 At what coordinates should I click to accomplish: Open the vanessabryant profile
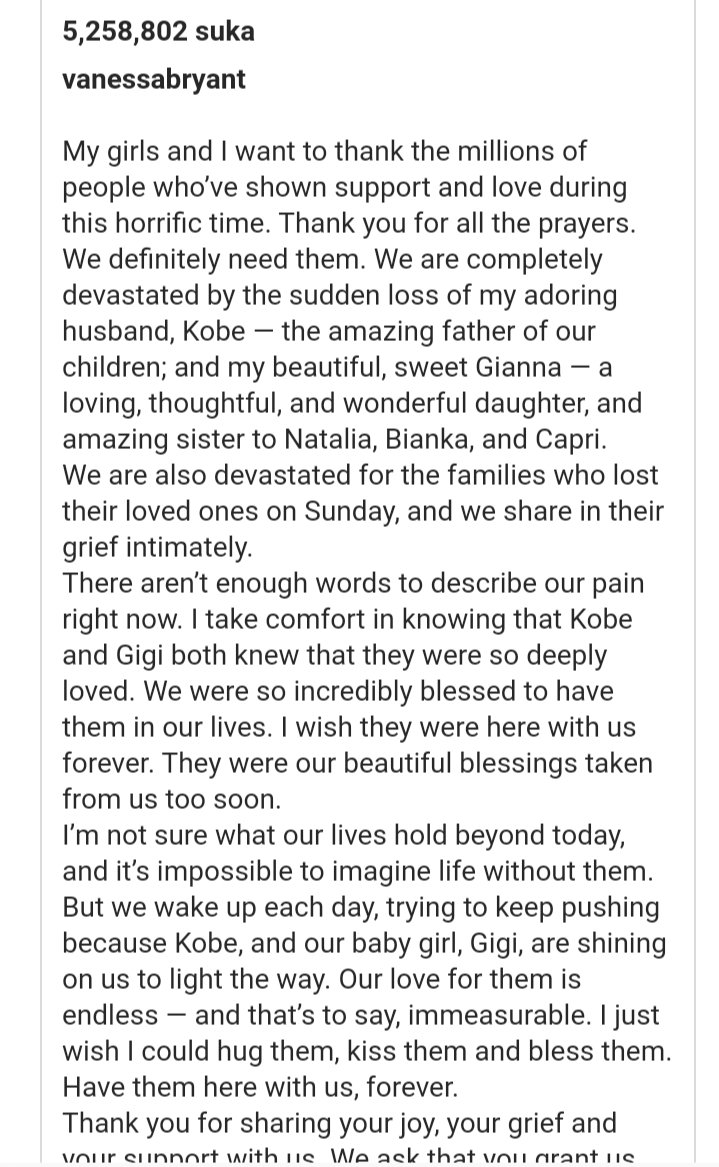point(153,81)
